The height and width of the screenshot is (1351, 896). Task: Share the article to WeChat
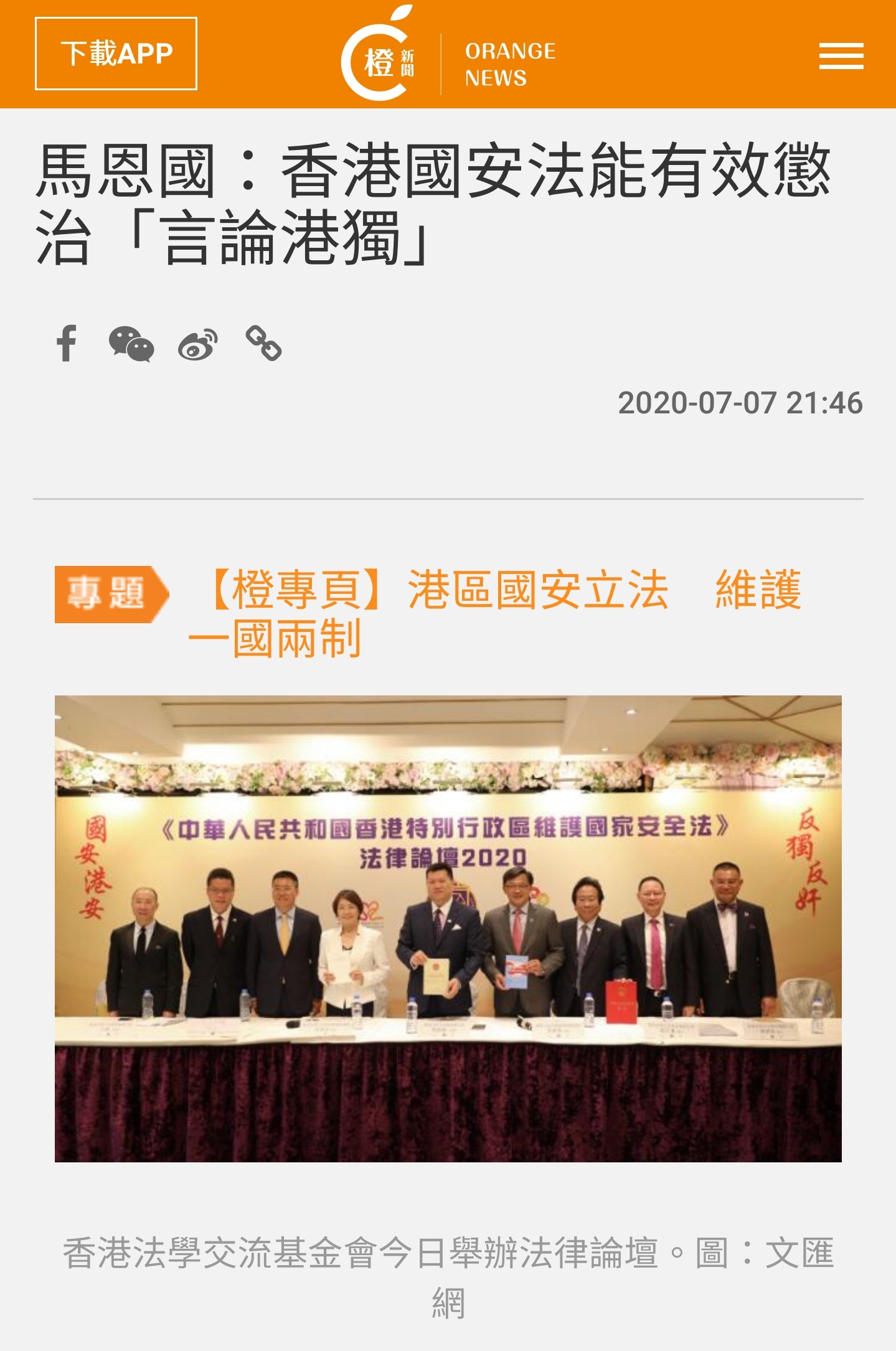coord(131,344)
